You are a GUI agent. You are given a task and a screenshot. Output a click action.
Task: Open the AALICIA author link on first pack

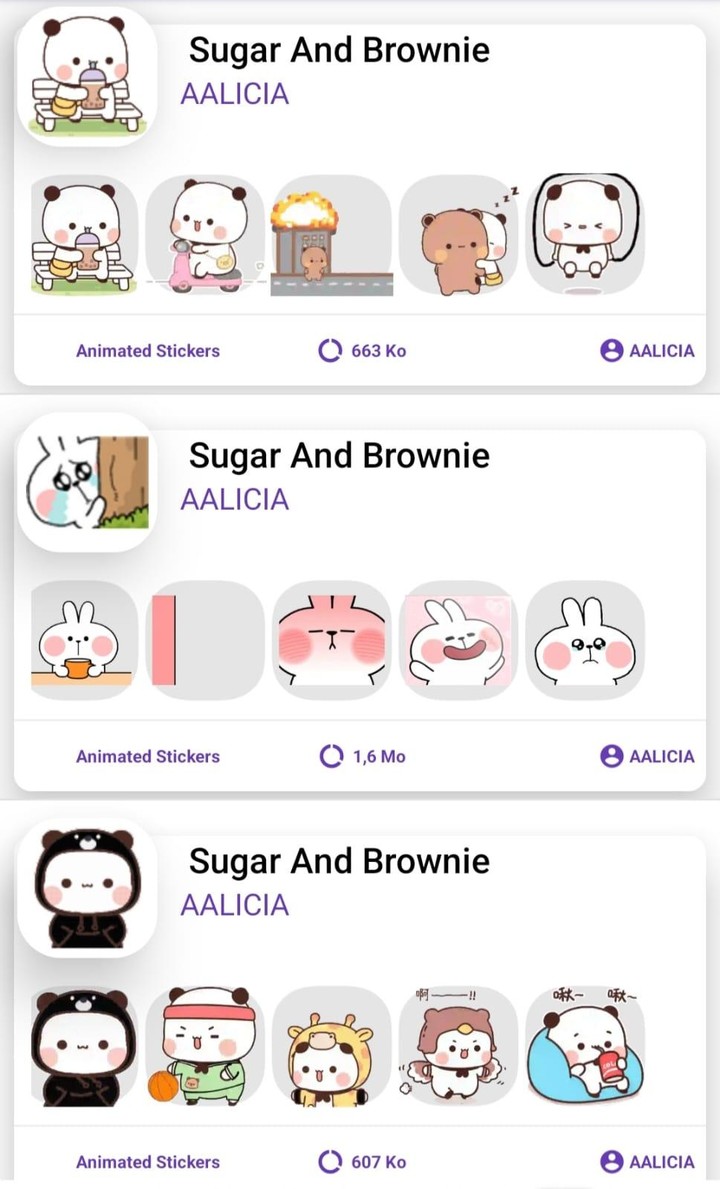point(234,95)
